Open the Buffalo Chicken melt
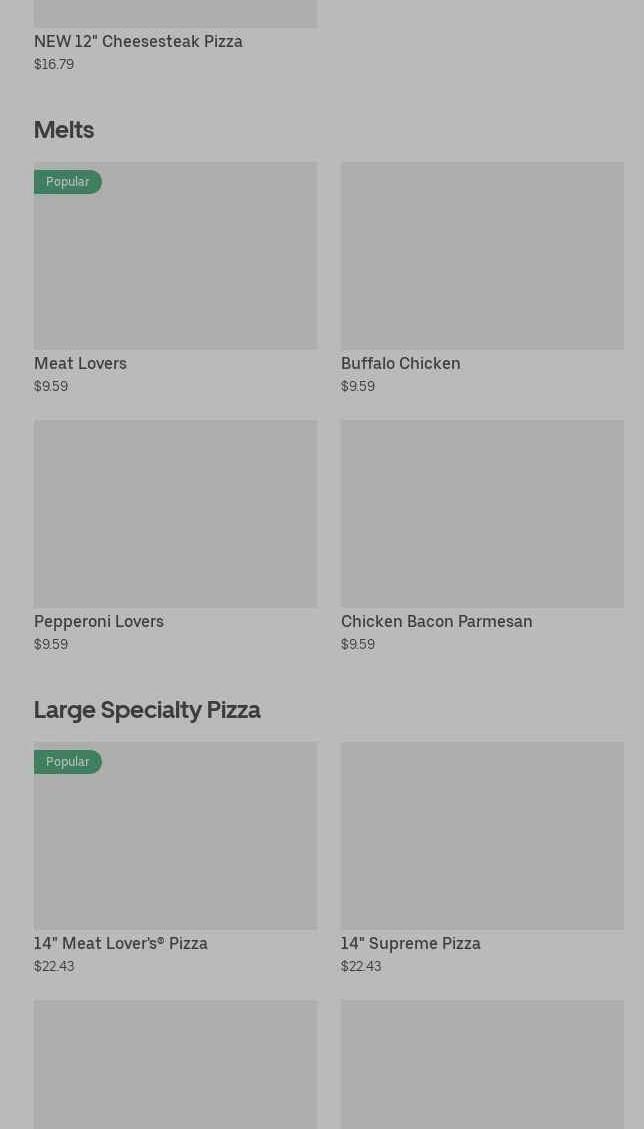The height and width of the screenshot is (1129, 644). coord(481,257)
